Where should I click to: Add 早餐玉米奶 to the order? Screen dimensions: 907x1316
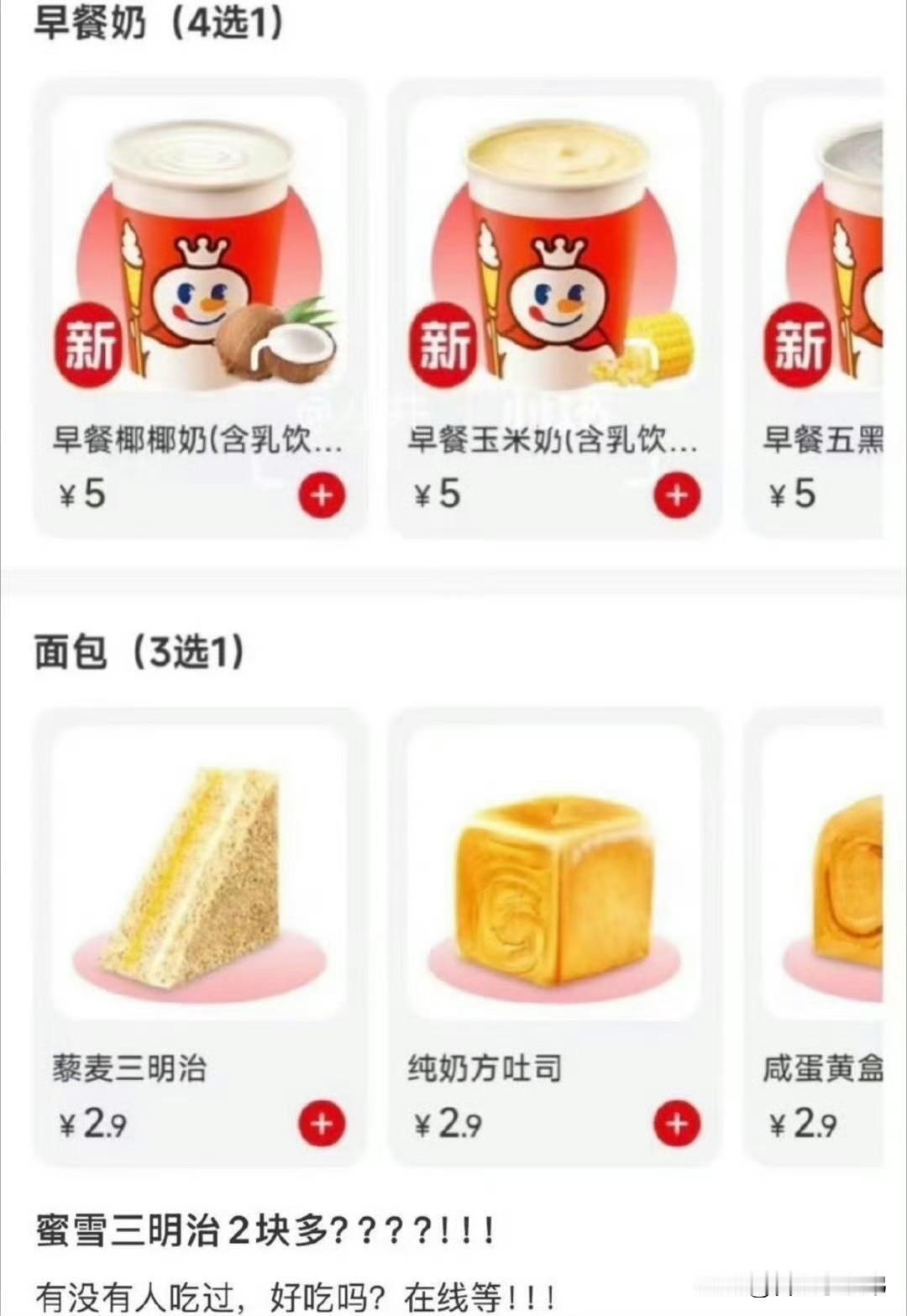pos(677,495)
